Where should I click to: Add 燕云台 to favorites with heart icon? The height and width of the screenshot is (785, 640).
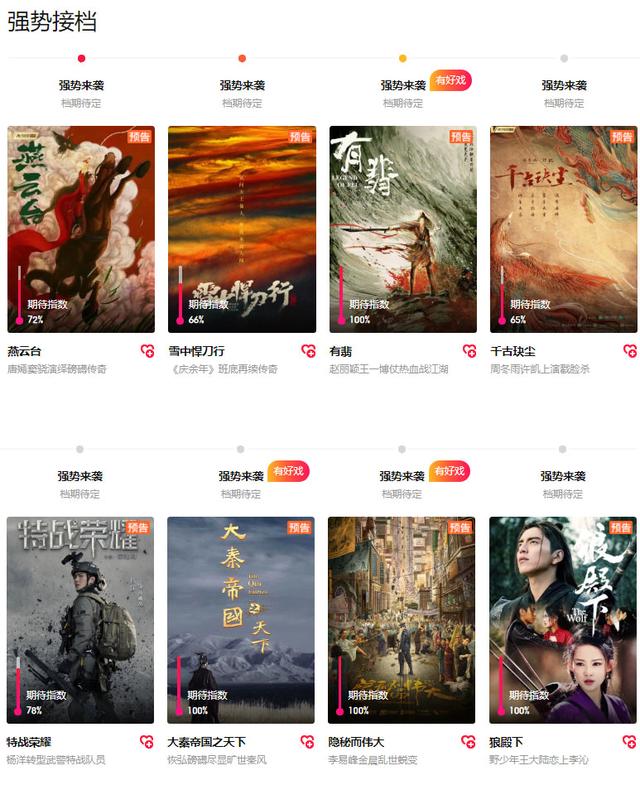click(x=147, y=351)
